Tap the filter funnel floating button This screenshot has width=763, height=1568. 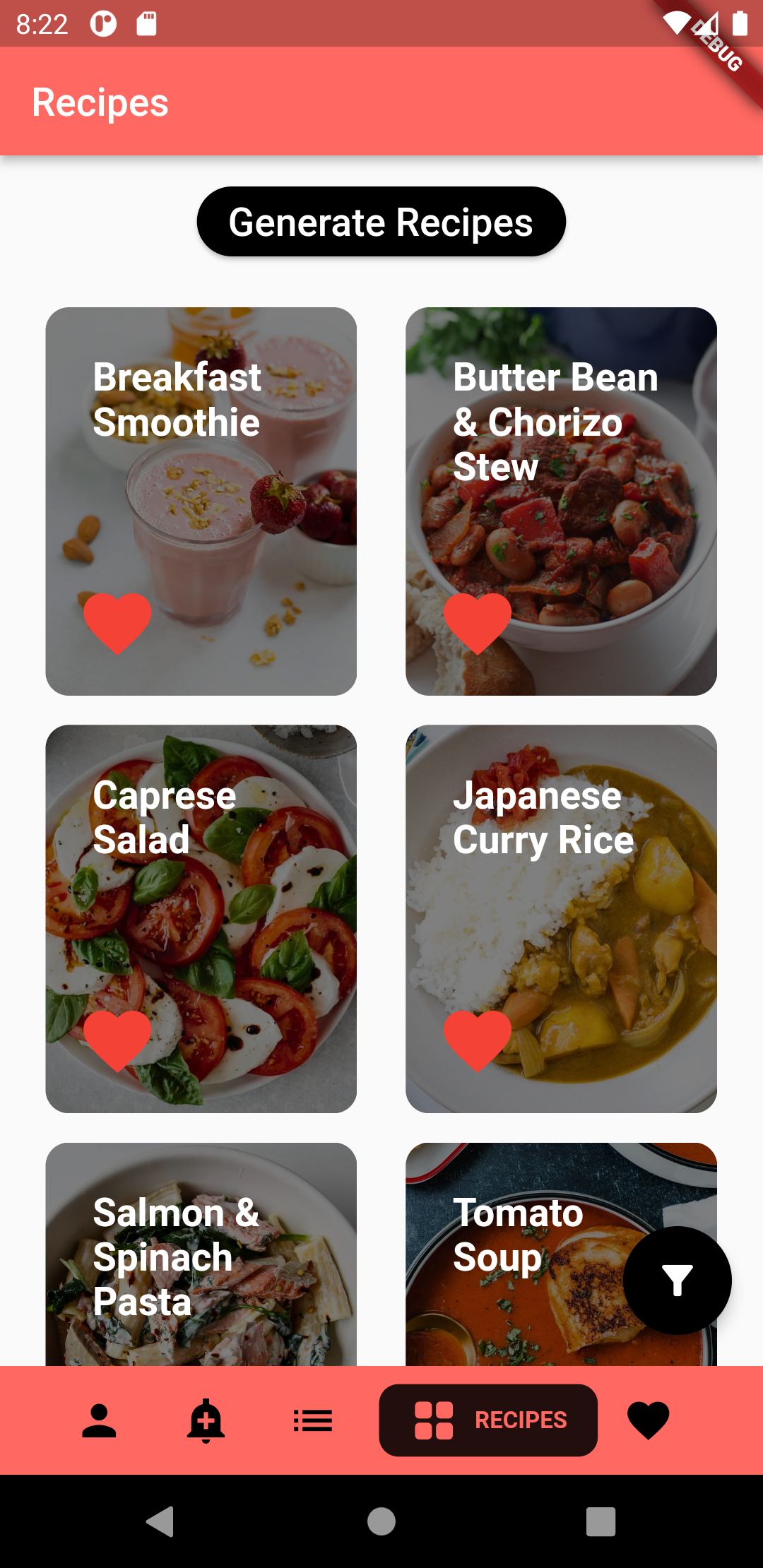676,1281
